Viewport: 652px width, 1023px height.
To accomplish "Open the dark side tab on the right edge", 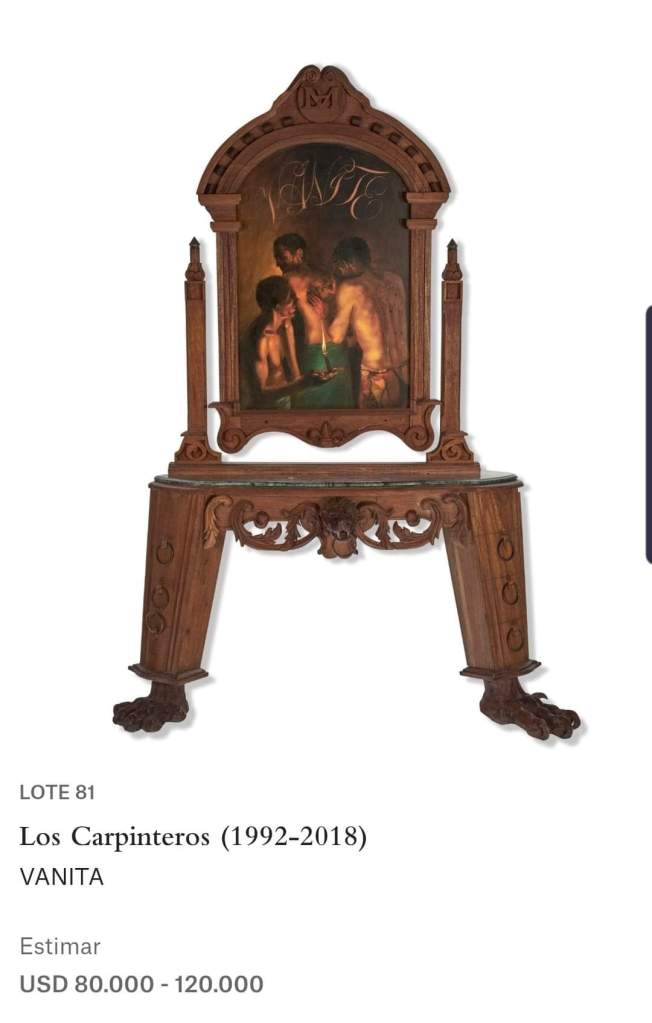I will pyautogui.click(x=647, y=435).
